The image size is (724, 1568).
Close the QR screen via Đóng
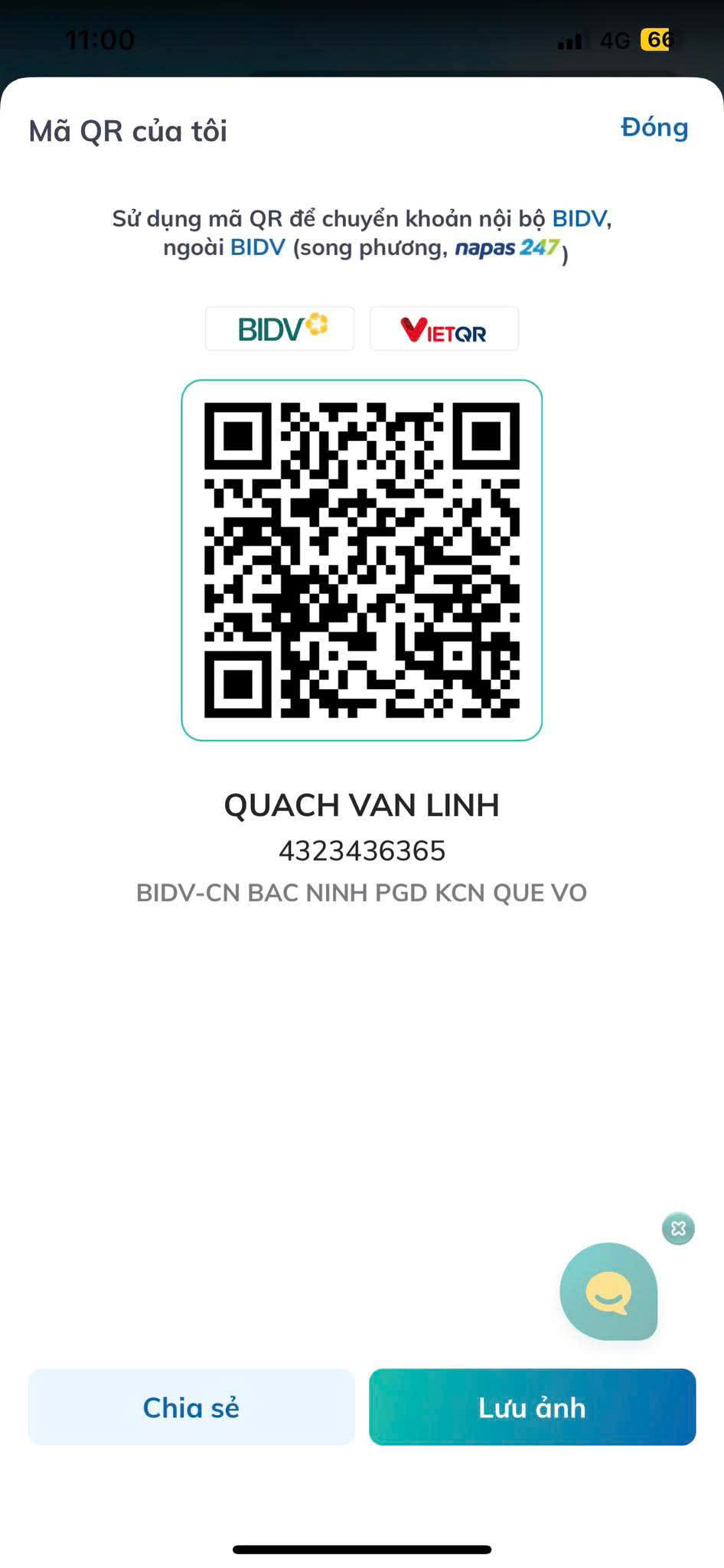[654, 128]
